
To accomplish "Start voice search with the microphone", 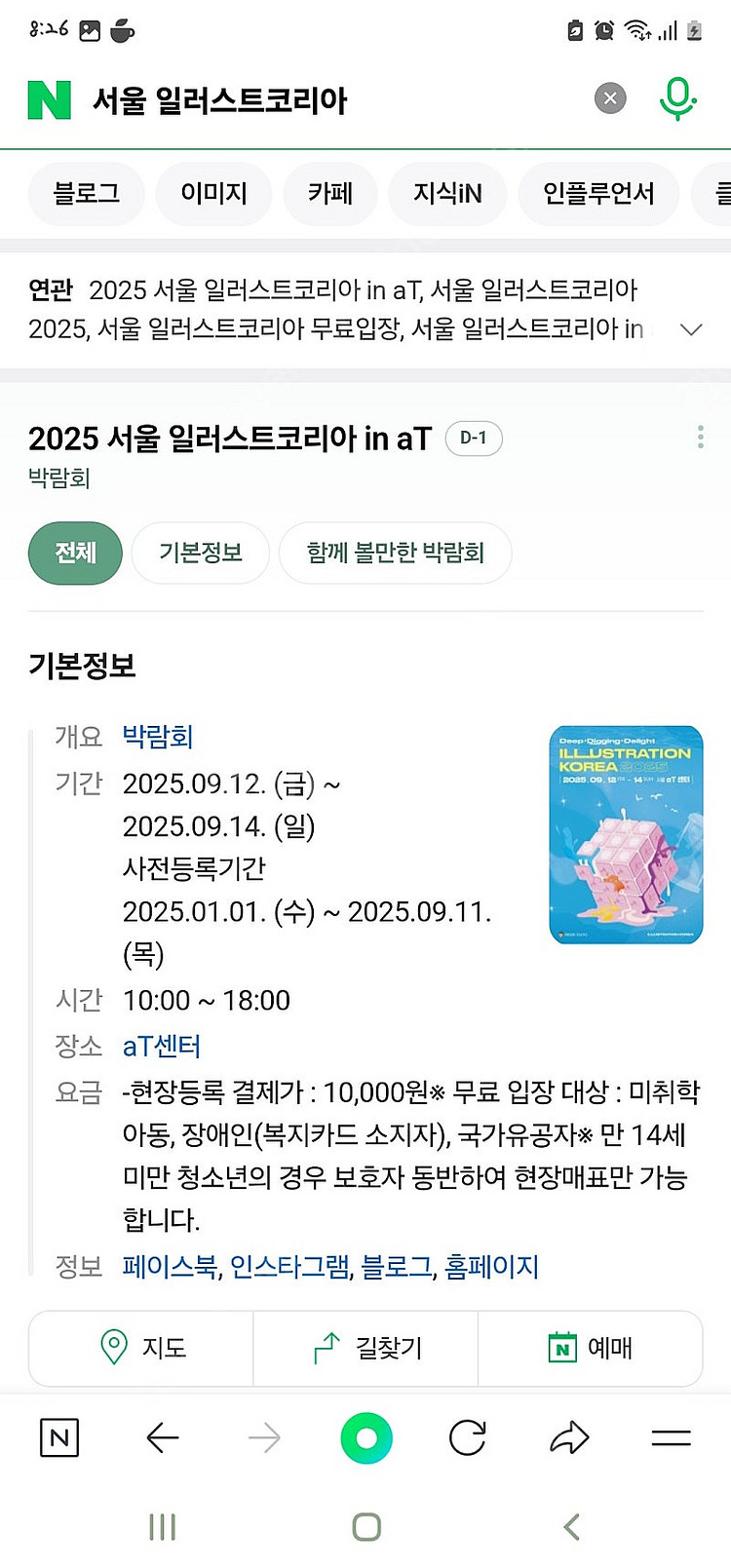I will click(677, 98).
